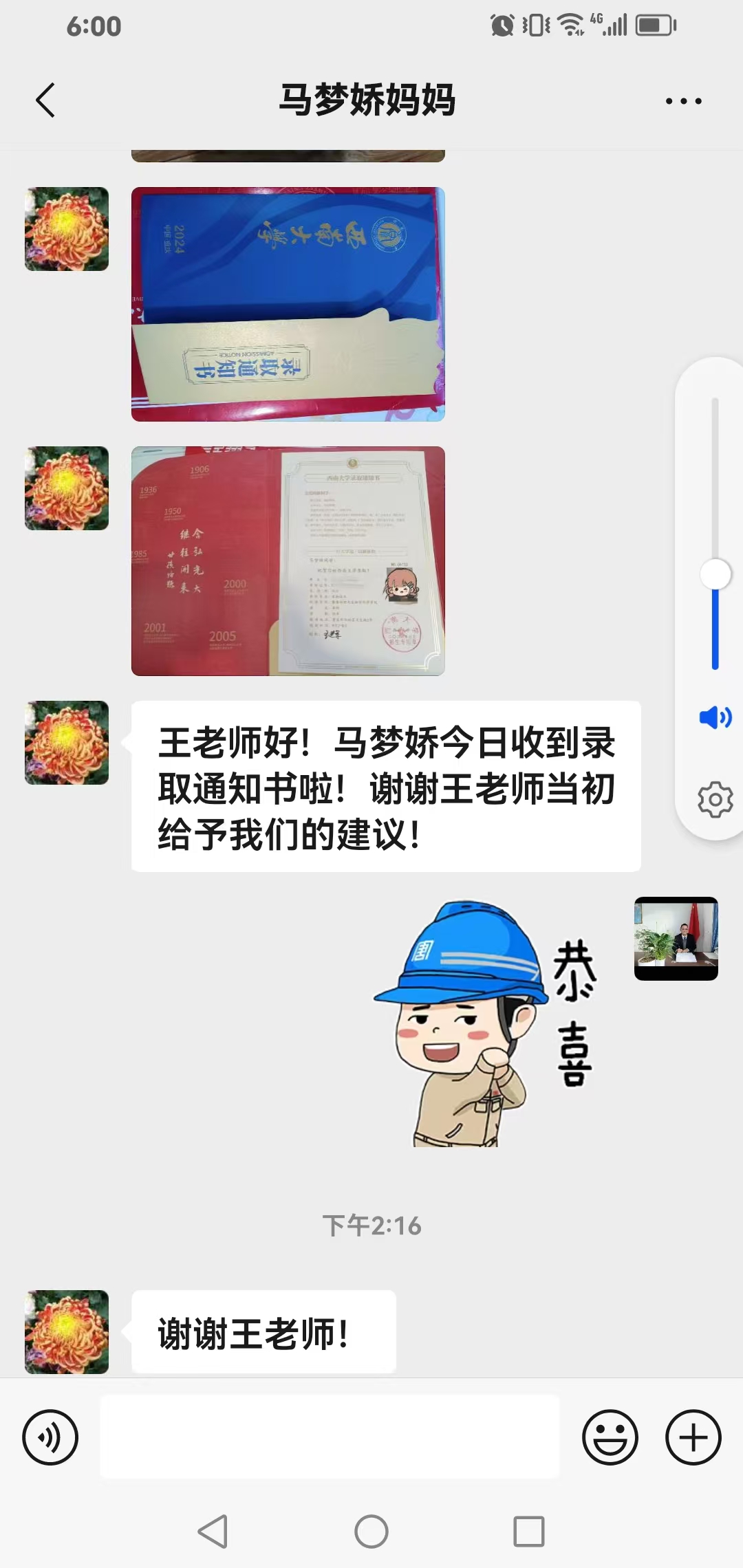This screenshot has width=743, height=1568.
Task: Open the blue admission envelope photo
Action: [x=288, y=303]
